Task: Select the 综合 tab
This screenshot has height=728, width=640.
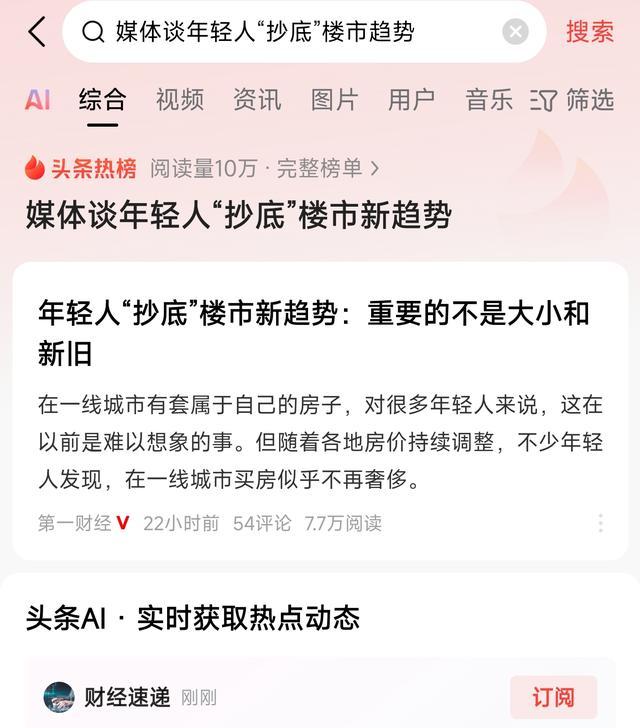Action: pos(102,100)
